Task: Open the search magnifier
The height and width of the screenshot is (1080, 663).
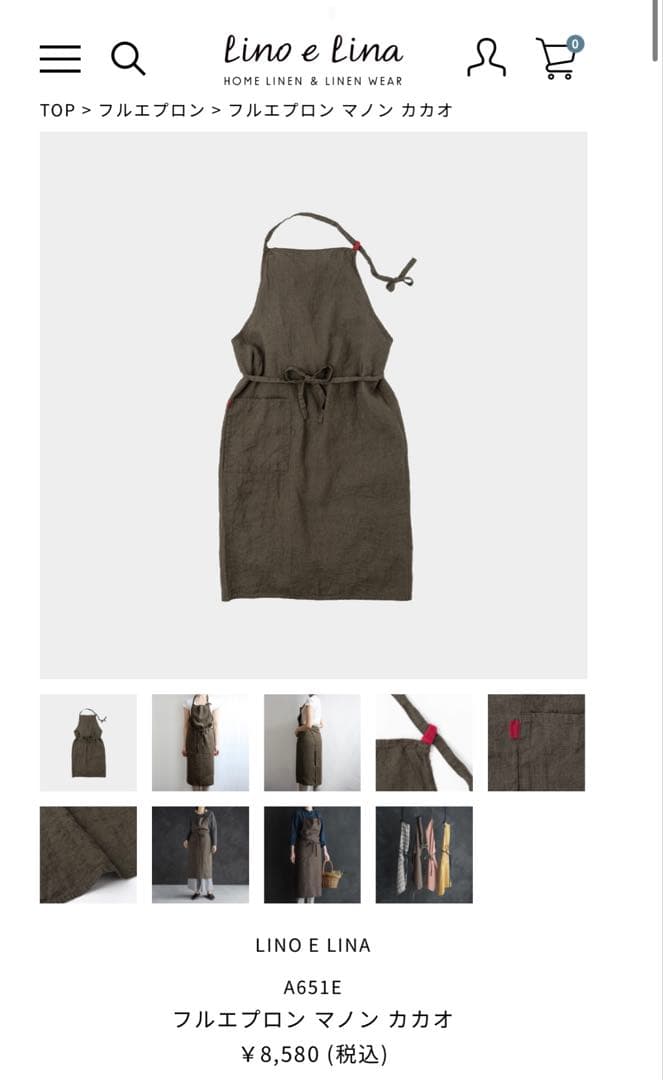Action: pyautogui.click(x=128, y=58)
